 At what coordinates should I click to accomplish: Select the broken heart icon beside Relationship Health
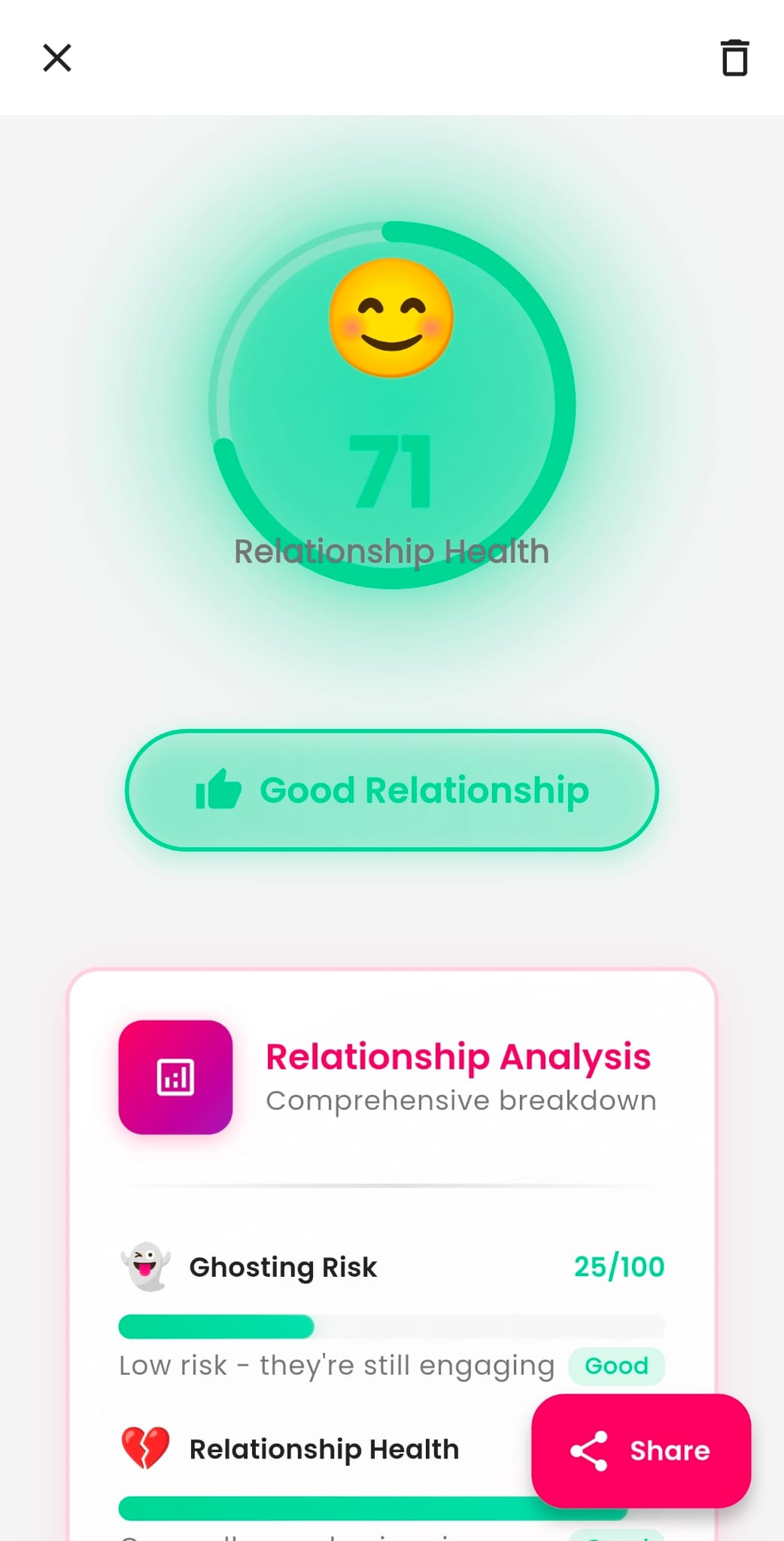(145, 1448)
